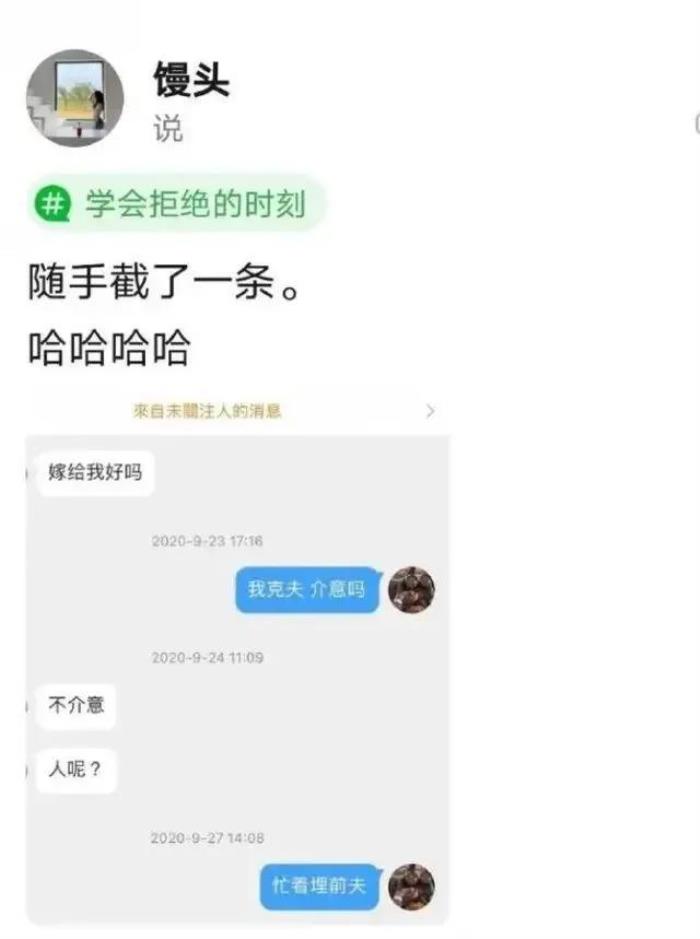Tap the username 馒头
The width and height of the screenshot is (700, 939).
191,79
